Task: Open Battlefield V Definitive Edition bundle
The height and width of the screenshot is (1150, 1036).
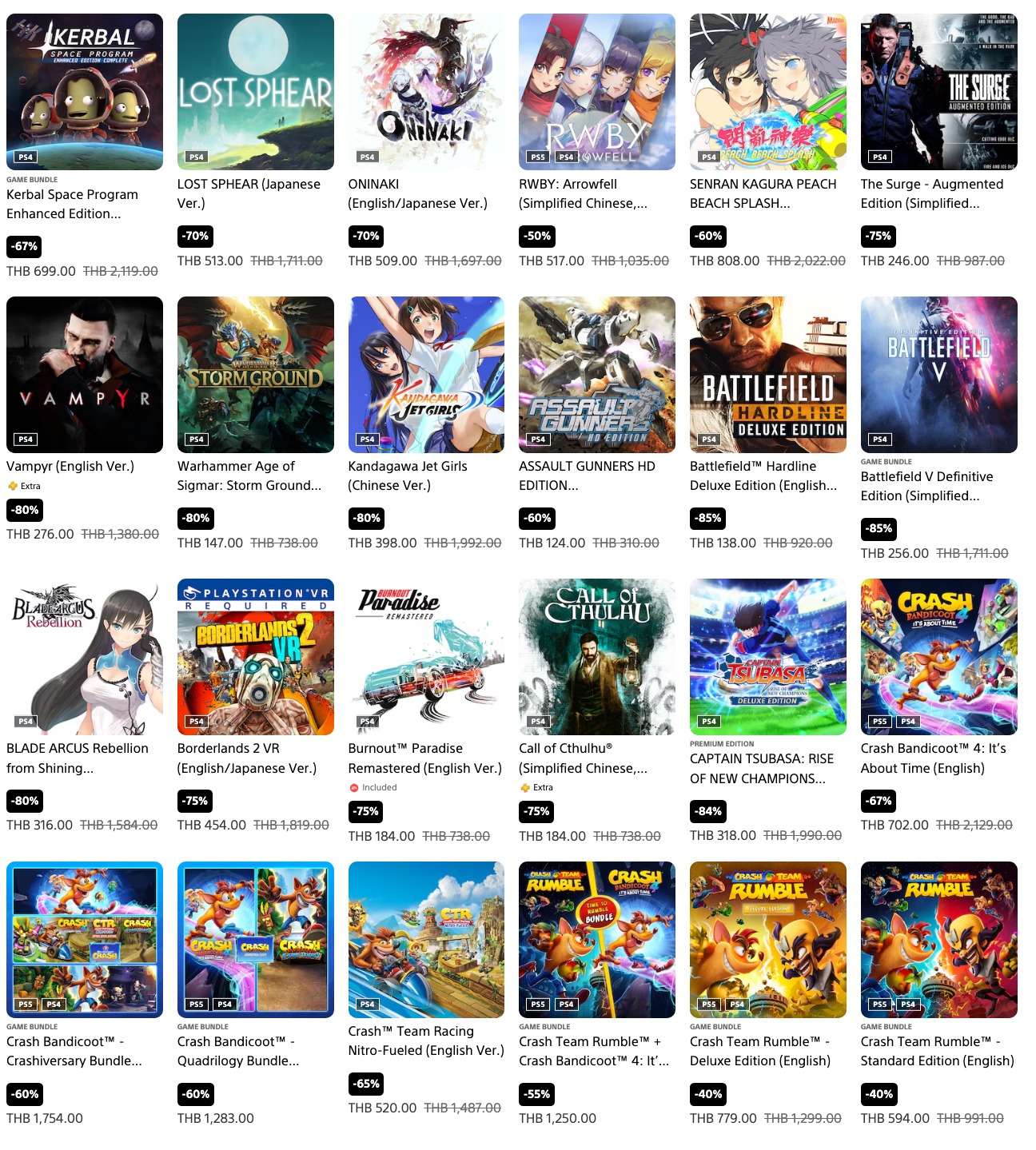Action: [938, 374]
